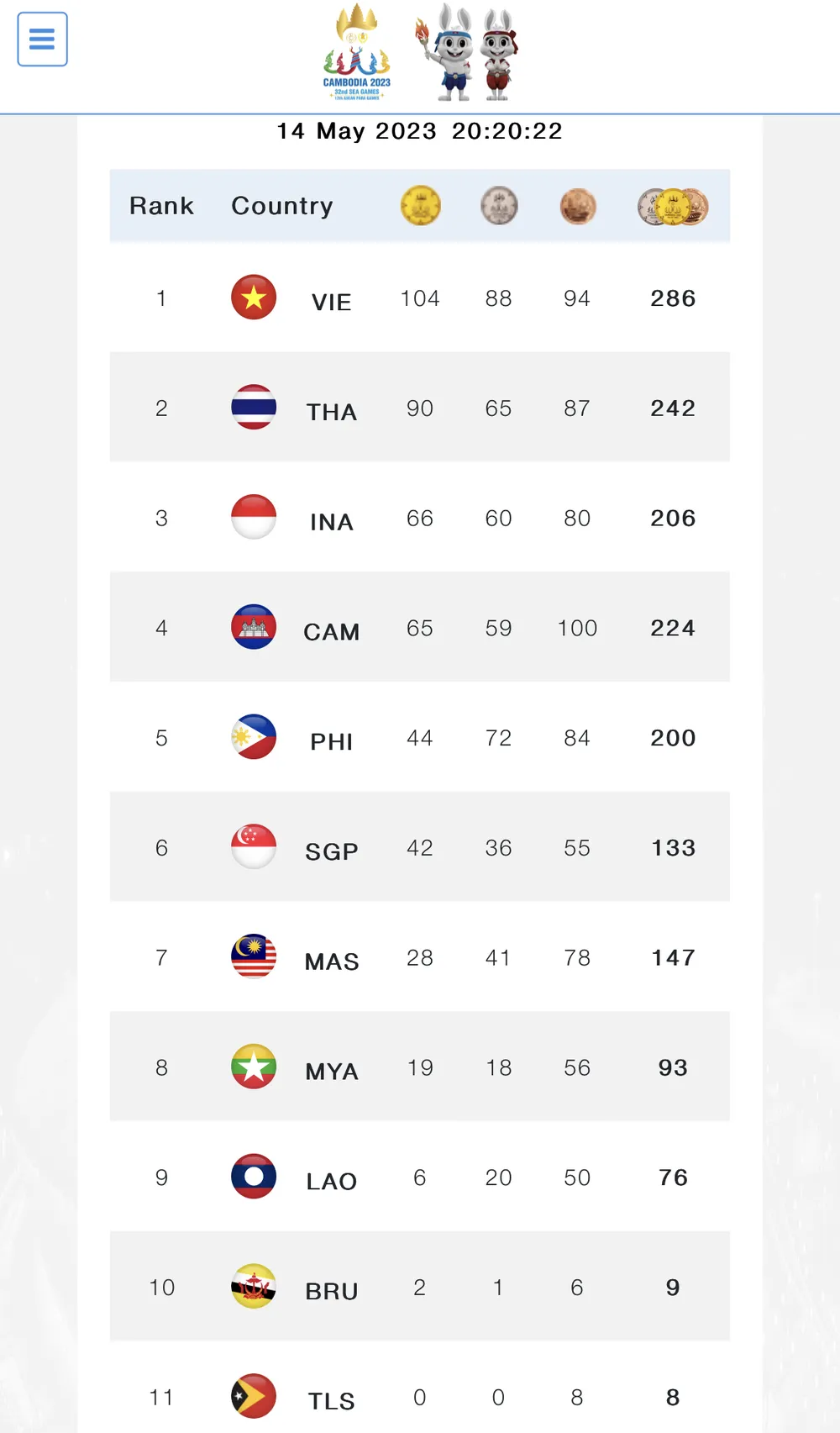The image size is (840, 1433).
Task: Click the timestamp showing 14 May 2023
Action: click(x=420, y=130)
